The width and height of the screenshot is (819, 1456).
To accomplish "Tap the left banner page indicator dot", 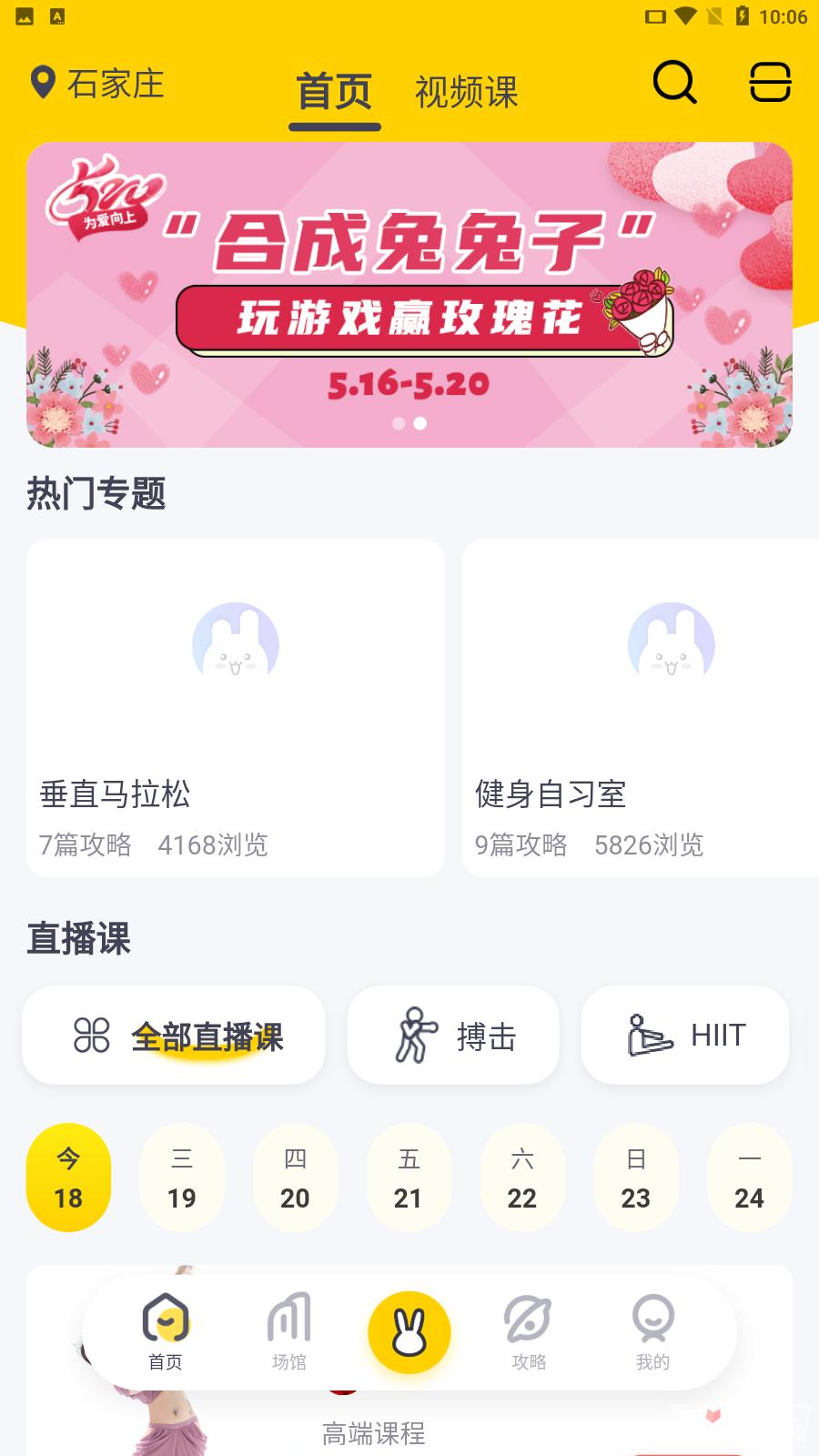I will point(398,423).
